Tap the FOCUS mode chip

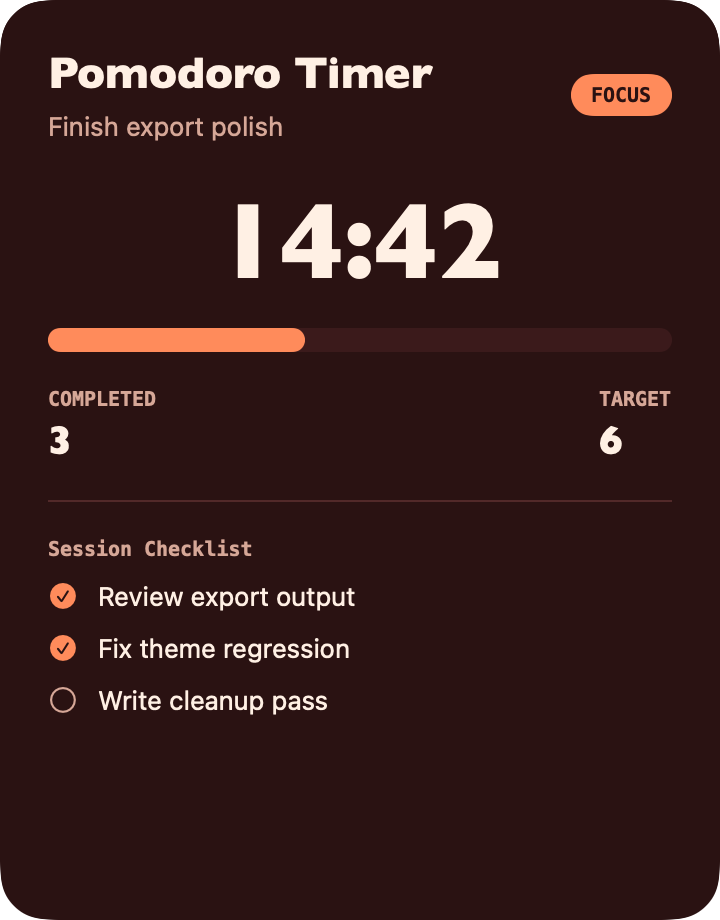click(x=621, y=96)
